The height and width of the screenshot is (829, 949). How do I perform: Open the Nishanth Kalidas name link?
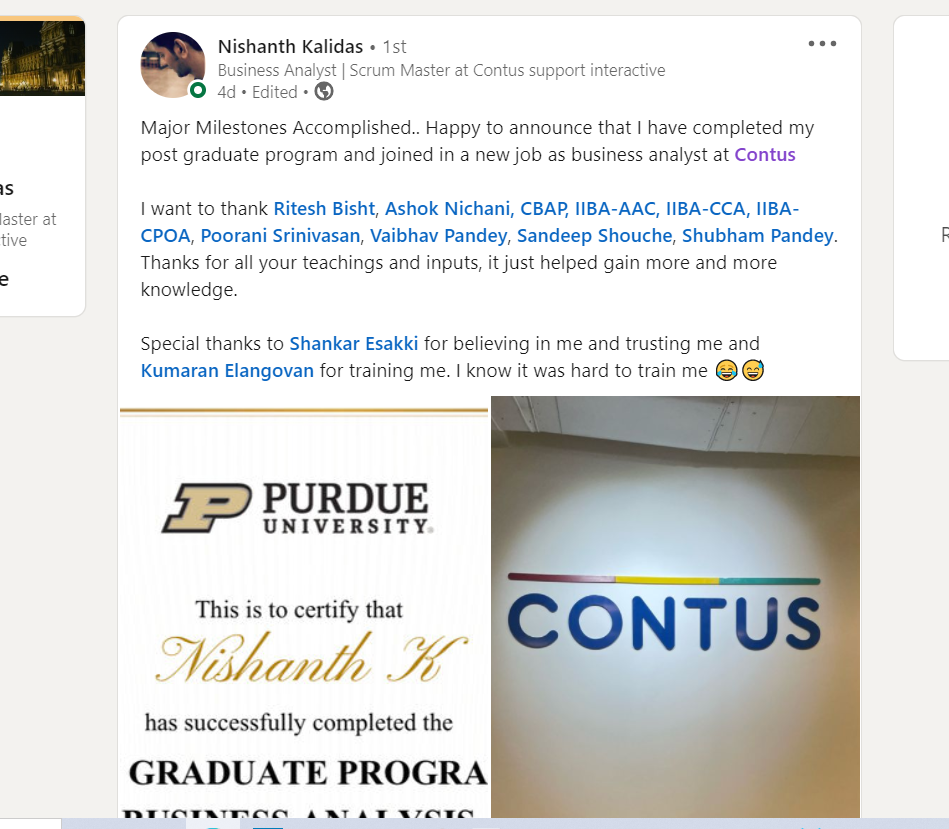pyautogui.click(x=290, y=46)
